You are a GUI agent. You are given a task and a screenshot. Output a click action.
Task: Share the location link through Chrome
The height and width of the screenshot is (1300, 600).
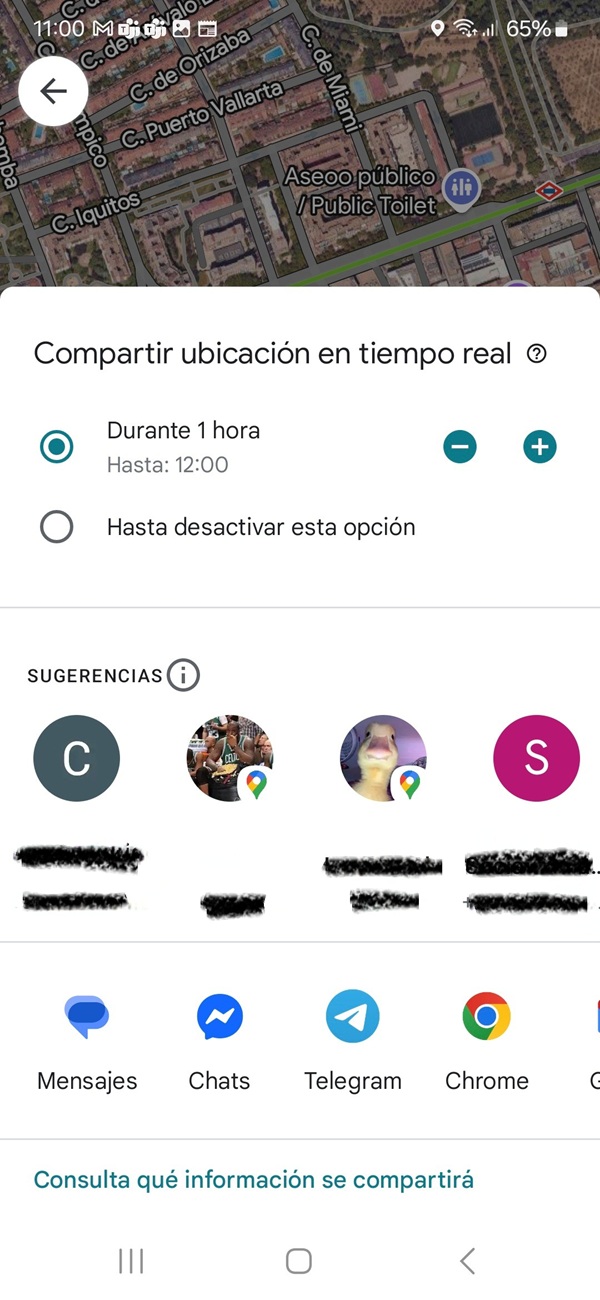pyautogui.click(x=487, y=1018)
